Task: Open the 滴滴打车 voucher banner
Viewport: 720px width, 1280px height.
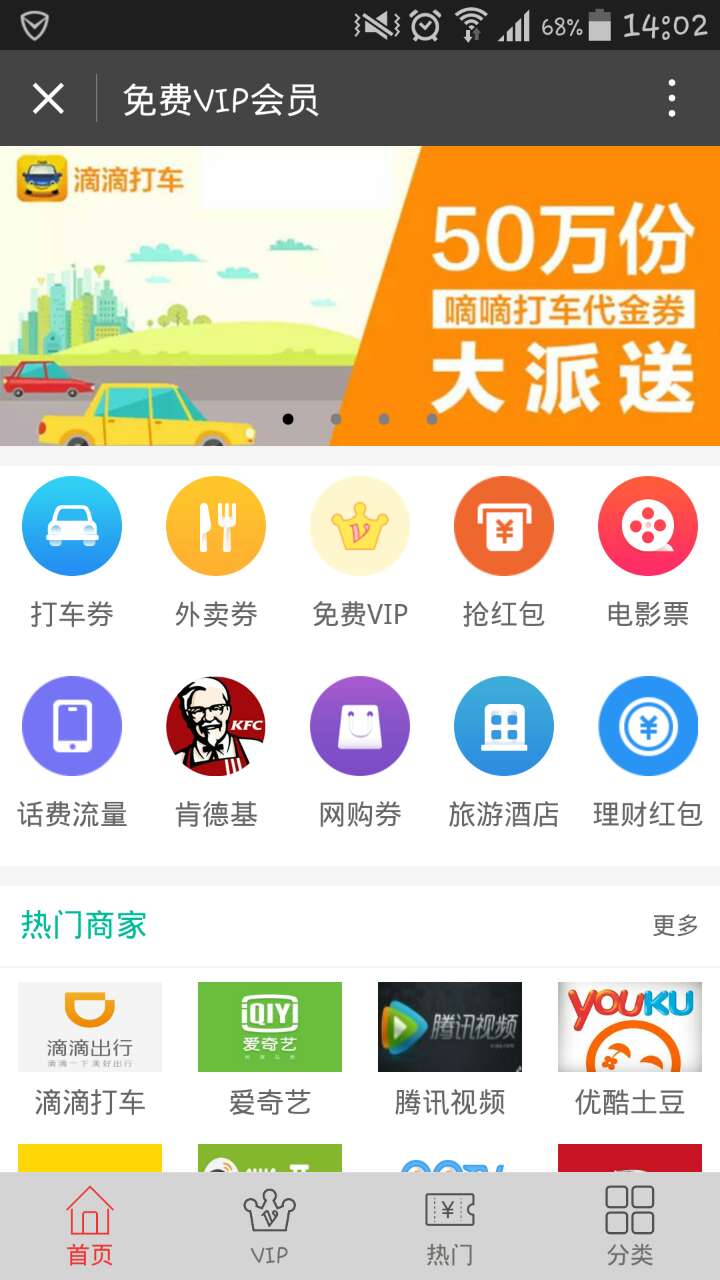Action: (360, 296)
